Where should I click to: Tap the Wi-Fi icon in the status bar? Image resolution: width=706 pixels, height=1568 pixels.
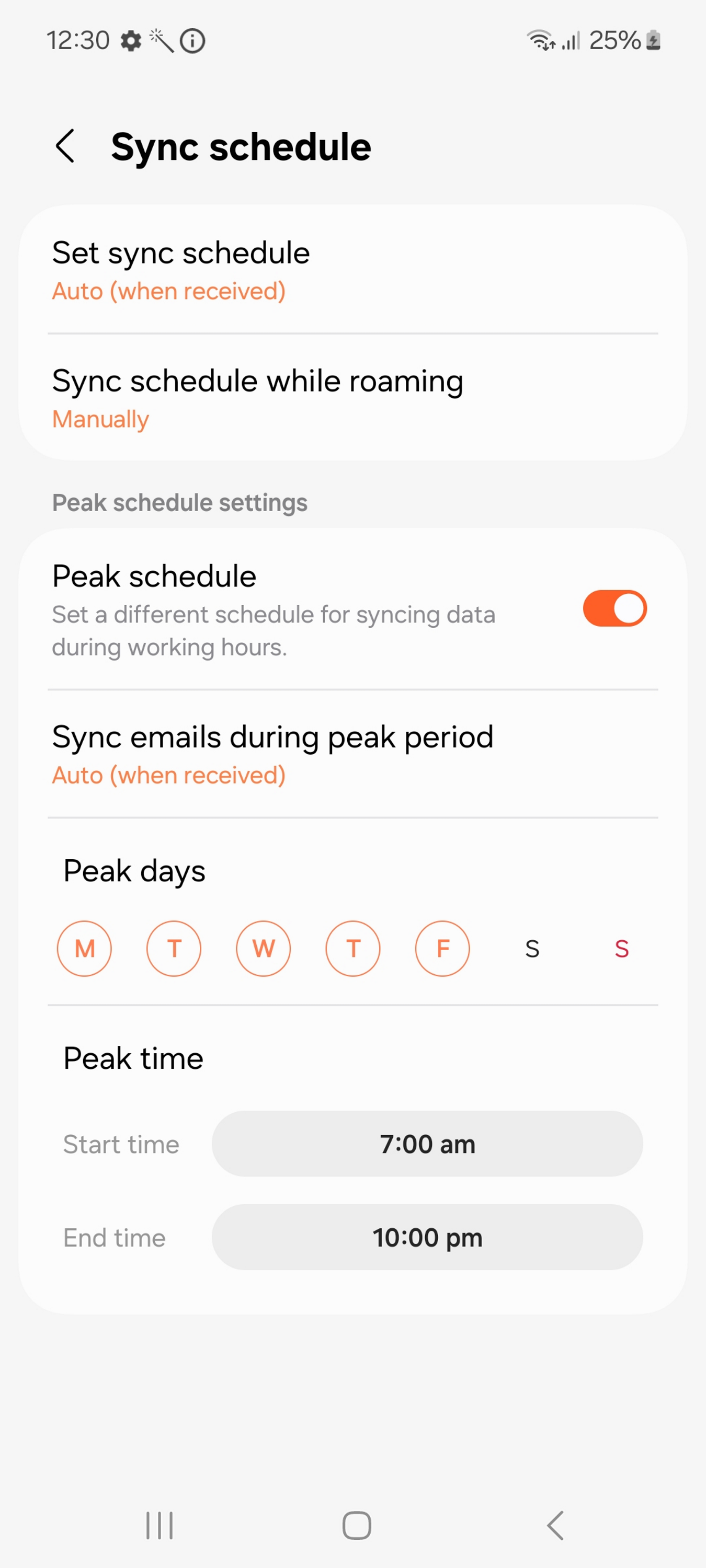(541, 40)
